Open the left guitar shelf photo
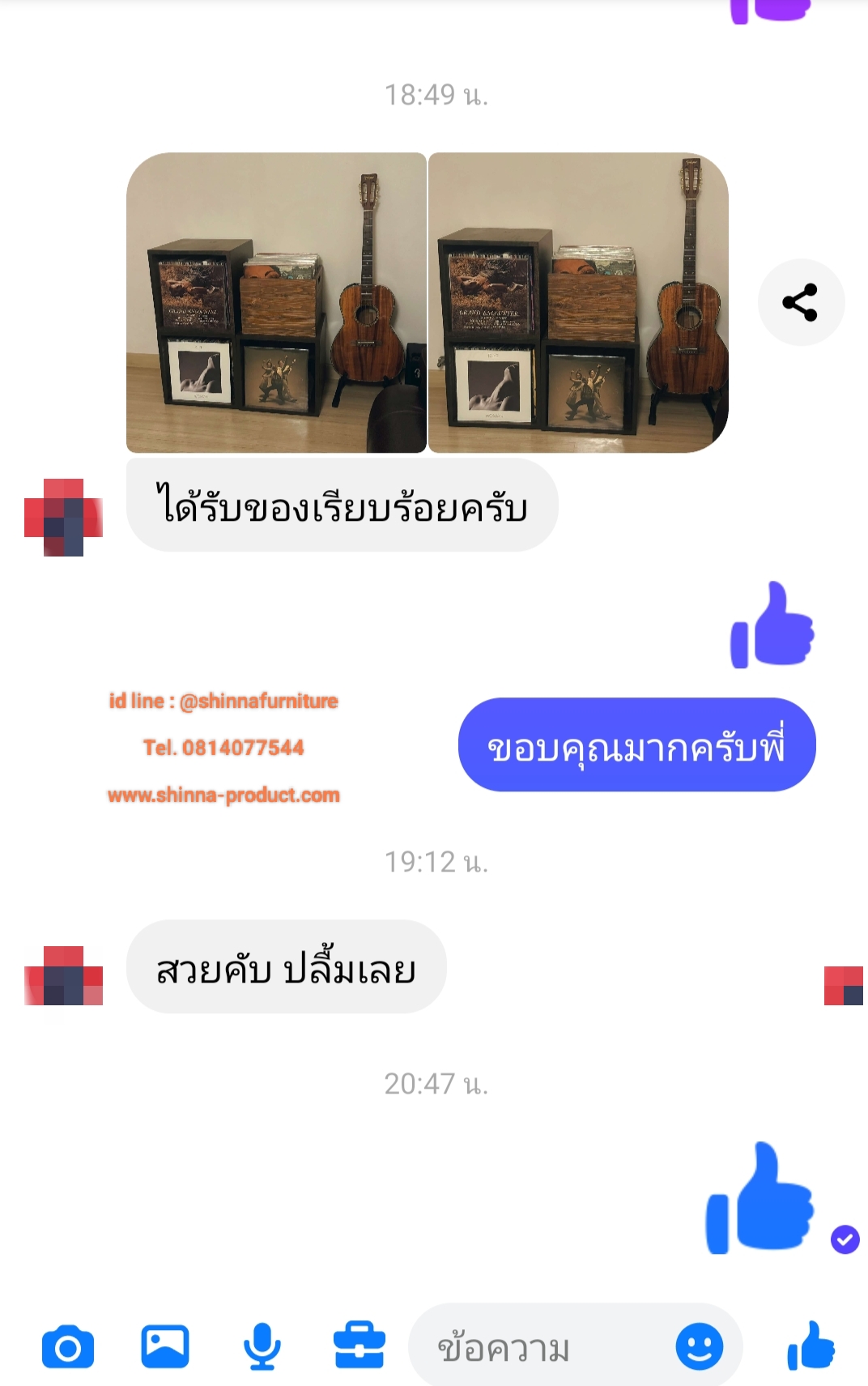This screenshot has width=868, height=1386. click(x=276, y=302)
